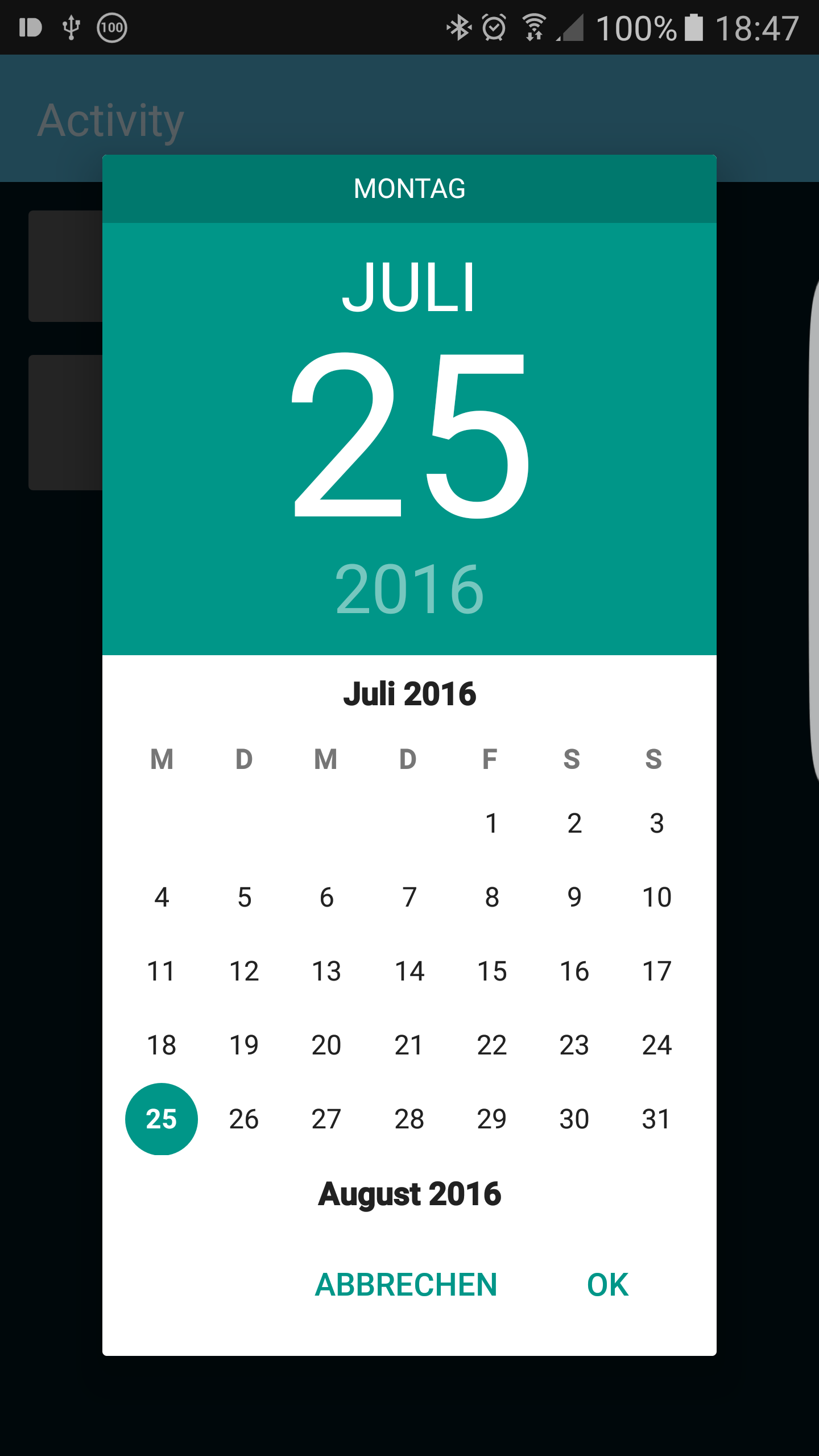This screenshot has height=1456, width=819.
Task: Pick day 28 of Juli 2016
Action: 409,1119
